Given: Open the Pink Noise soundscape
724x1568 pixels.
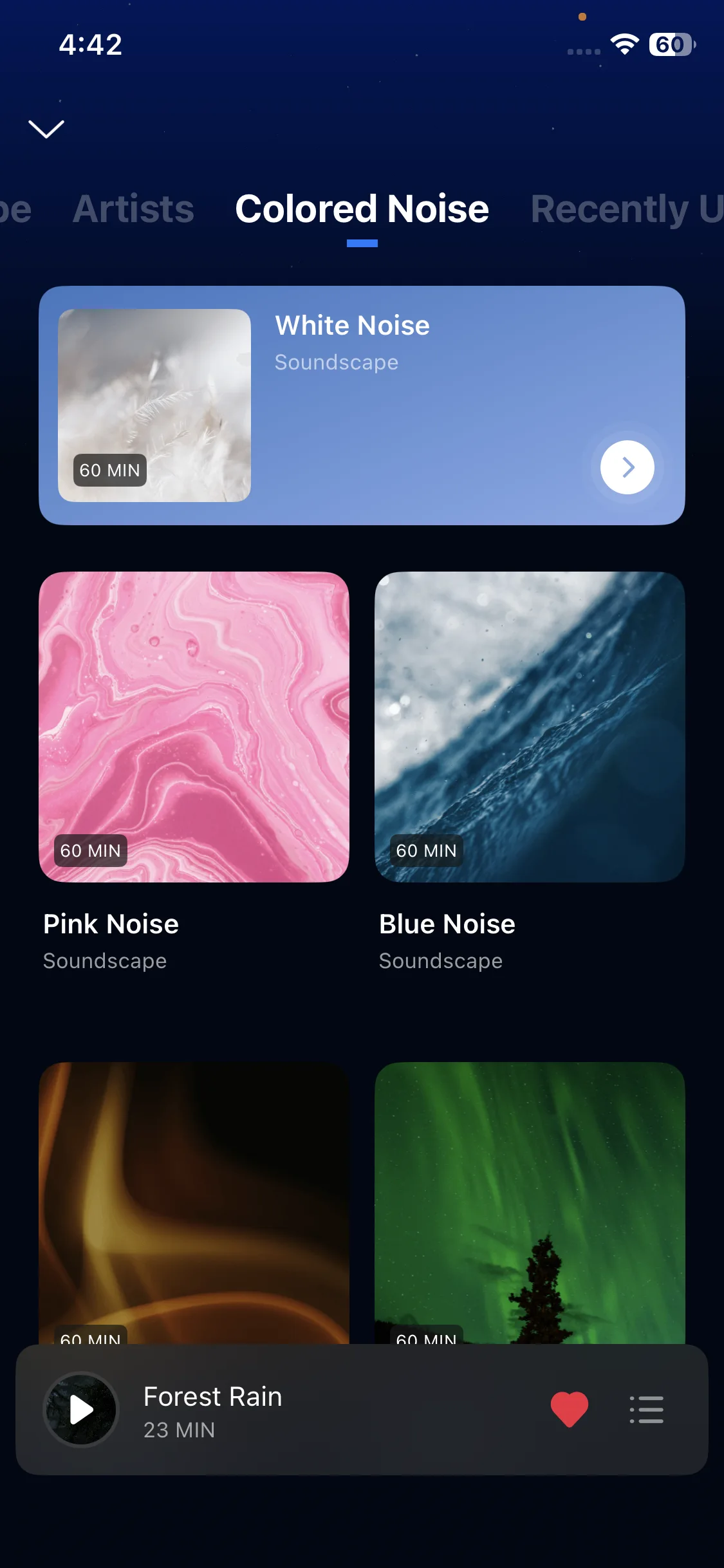Looking at the screenshot, I should click(194, 727).
